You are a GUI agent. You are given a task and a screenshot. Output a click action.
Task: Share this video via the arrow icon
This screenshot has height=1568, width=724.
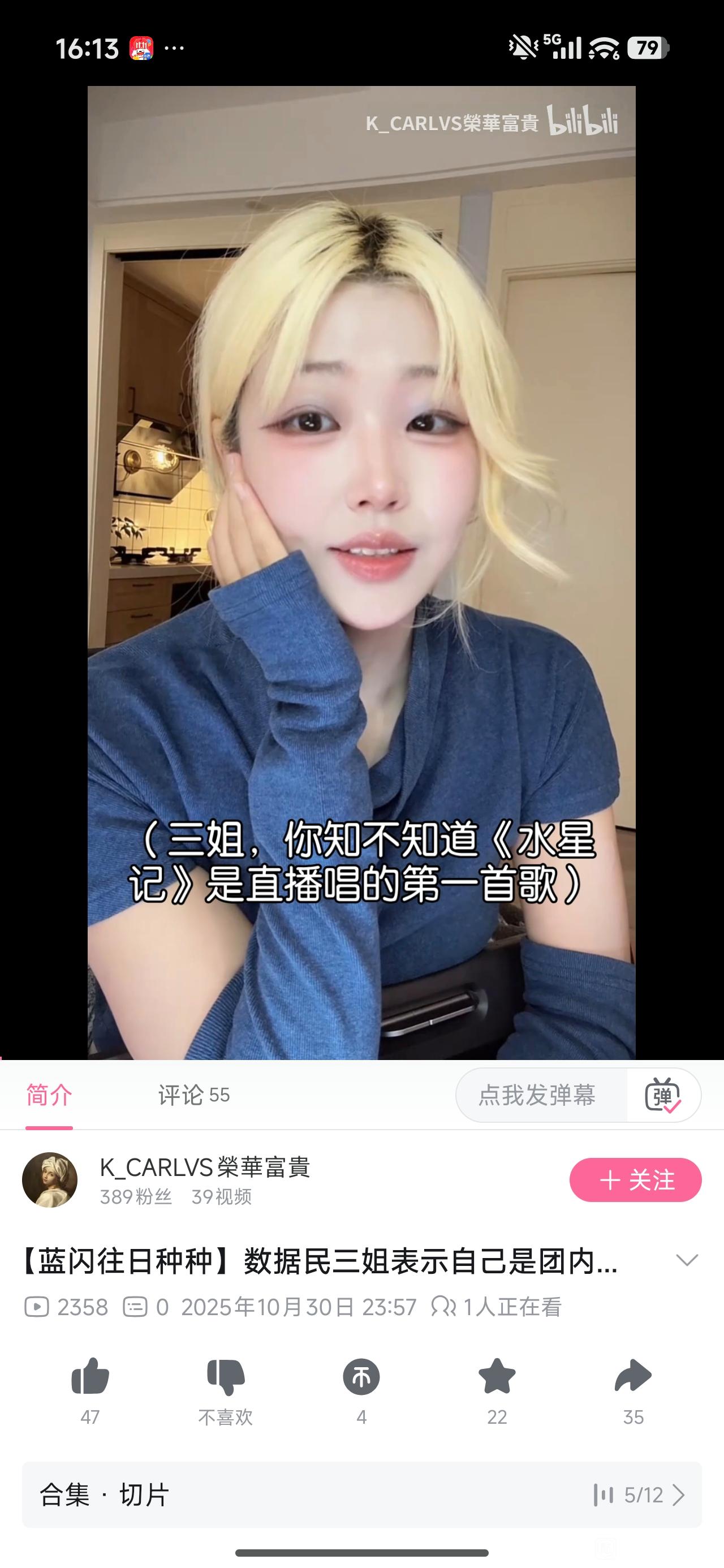[633, 1376]
